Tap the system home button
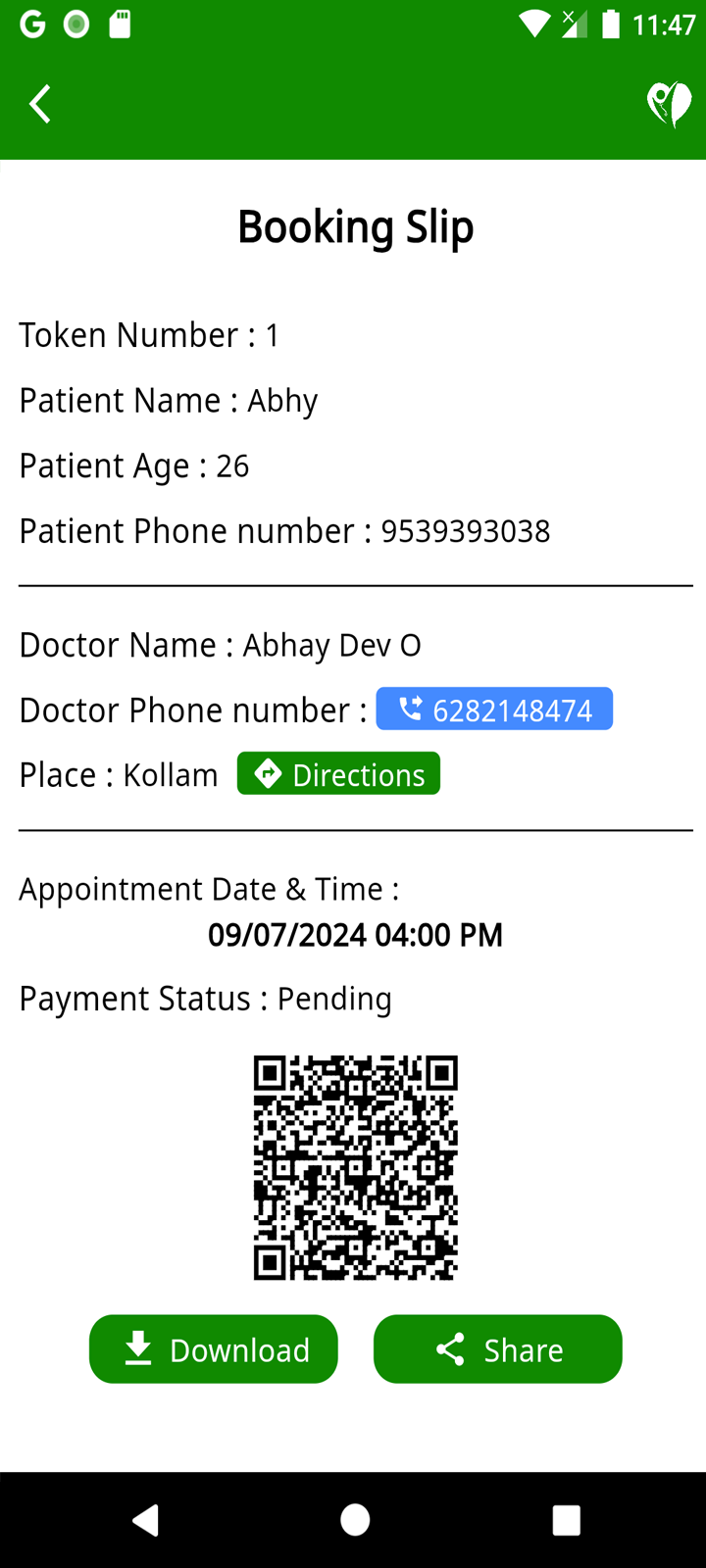This screenshot has height=1568, width=706. click(354, 1520)
